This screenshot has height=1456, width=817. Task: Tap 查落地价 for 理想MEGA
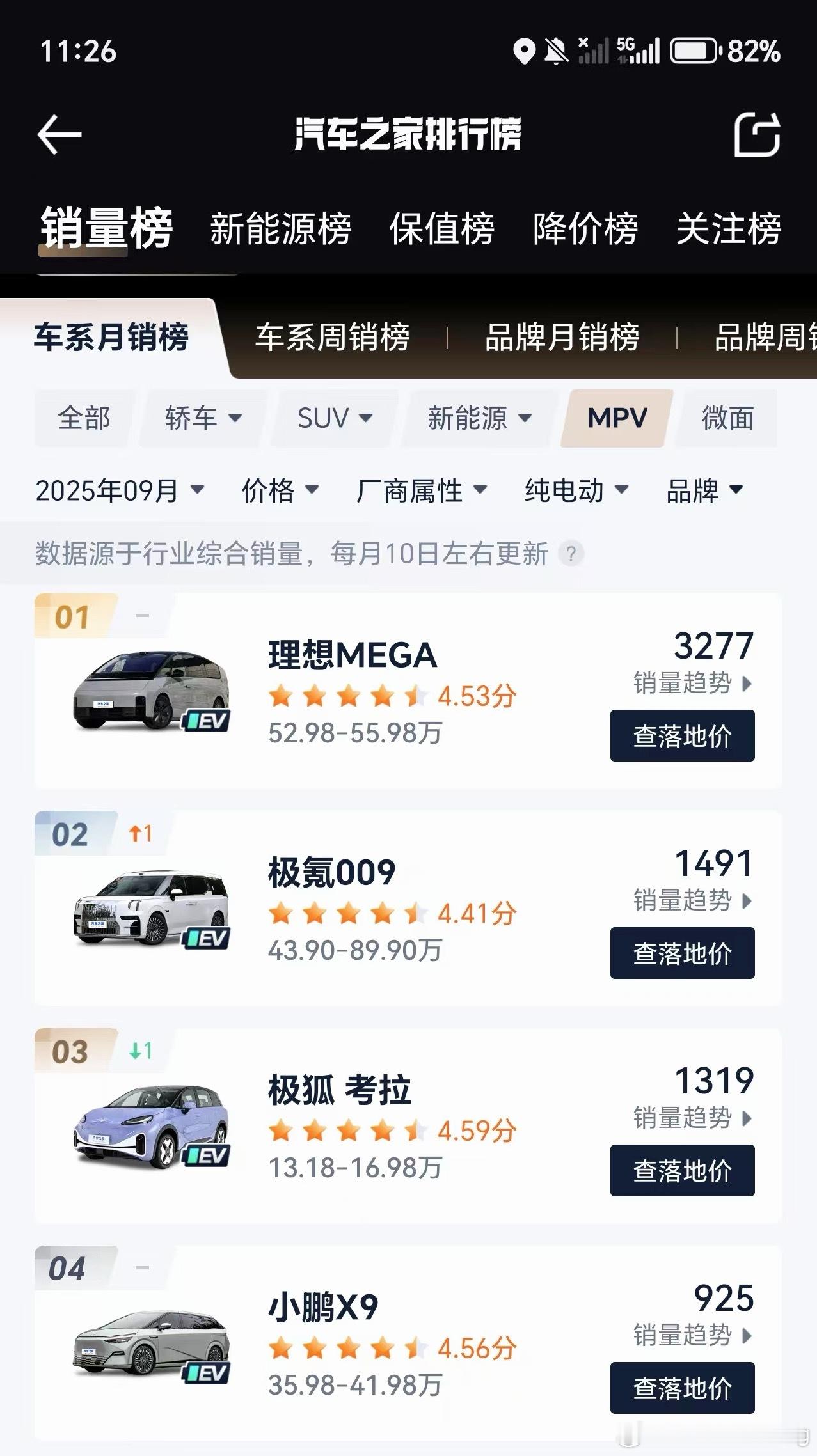[x=682, y=736]
